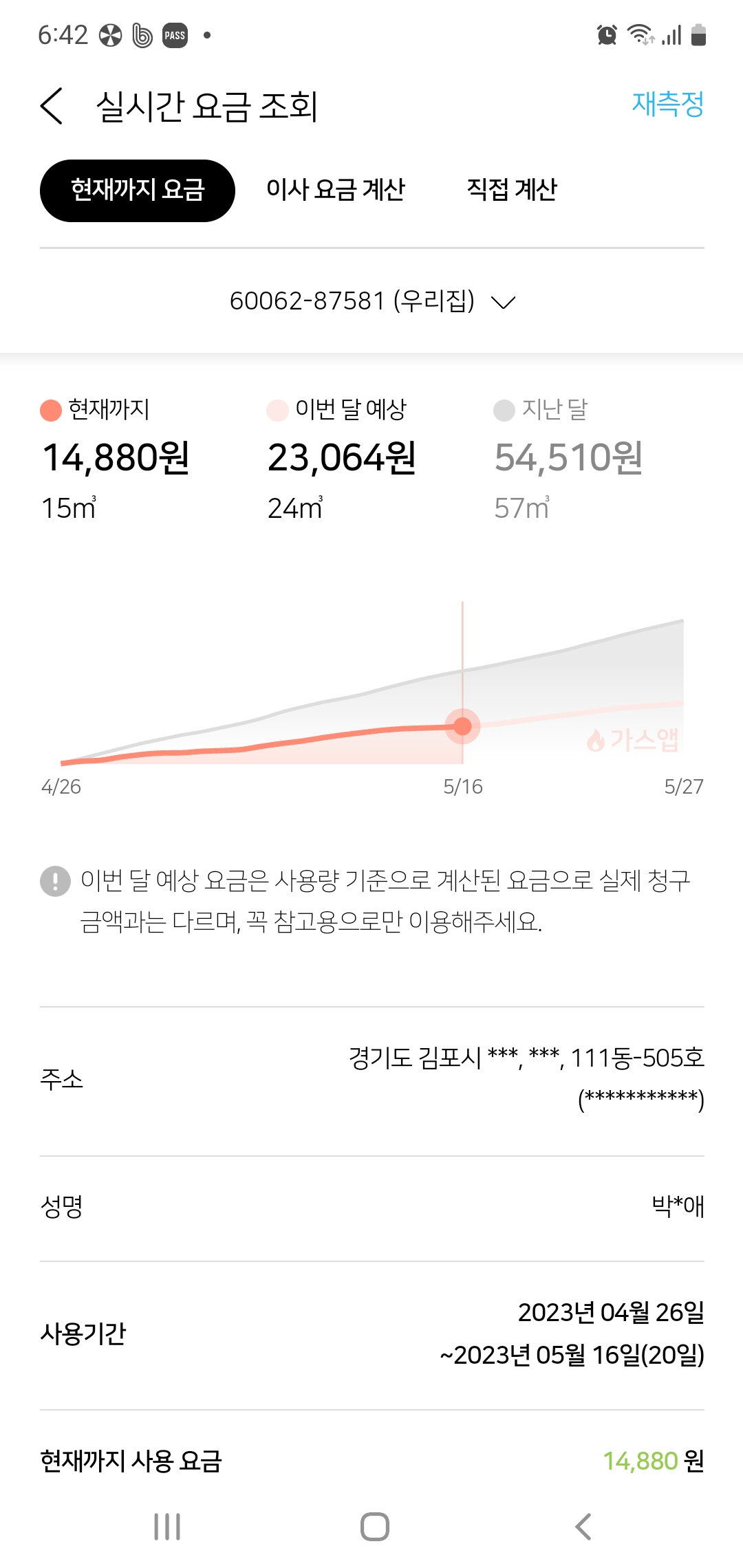The image size is (743, 1568).
Task: Tap 재측정 to re-measure usage
Action: pos(667,105)
